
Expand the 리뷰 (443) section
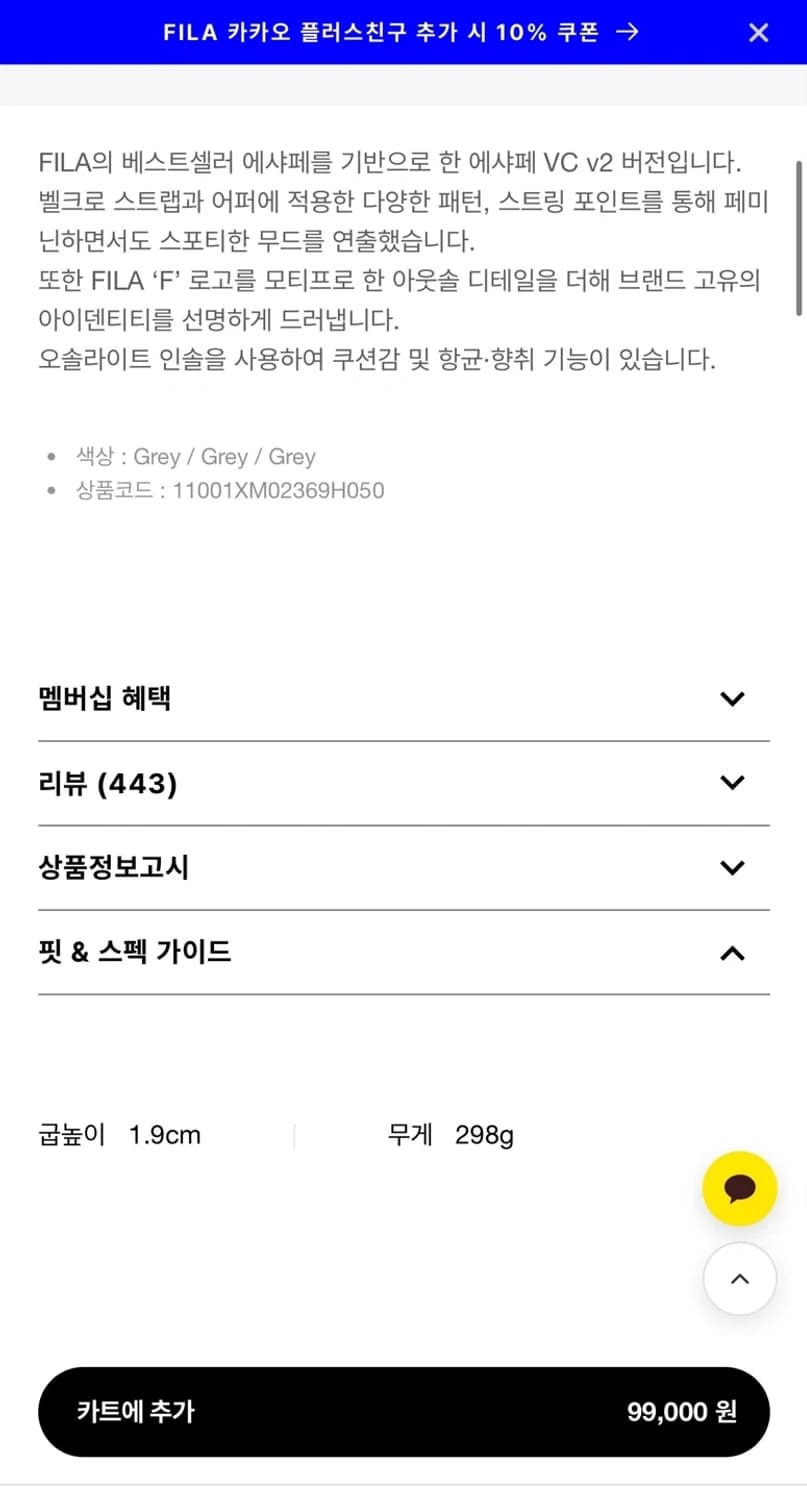[400, 782]
